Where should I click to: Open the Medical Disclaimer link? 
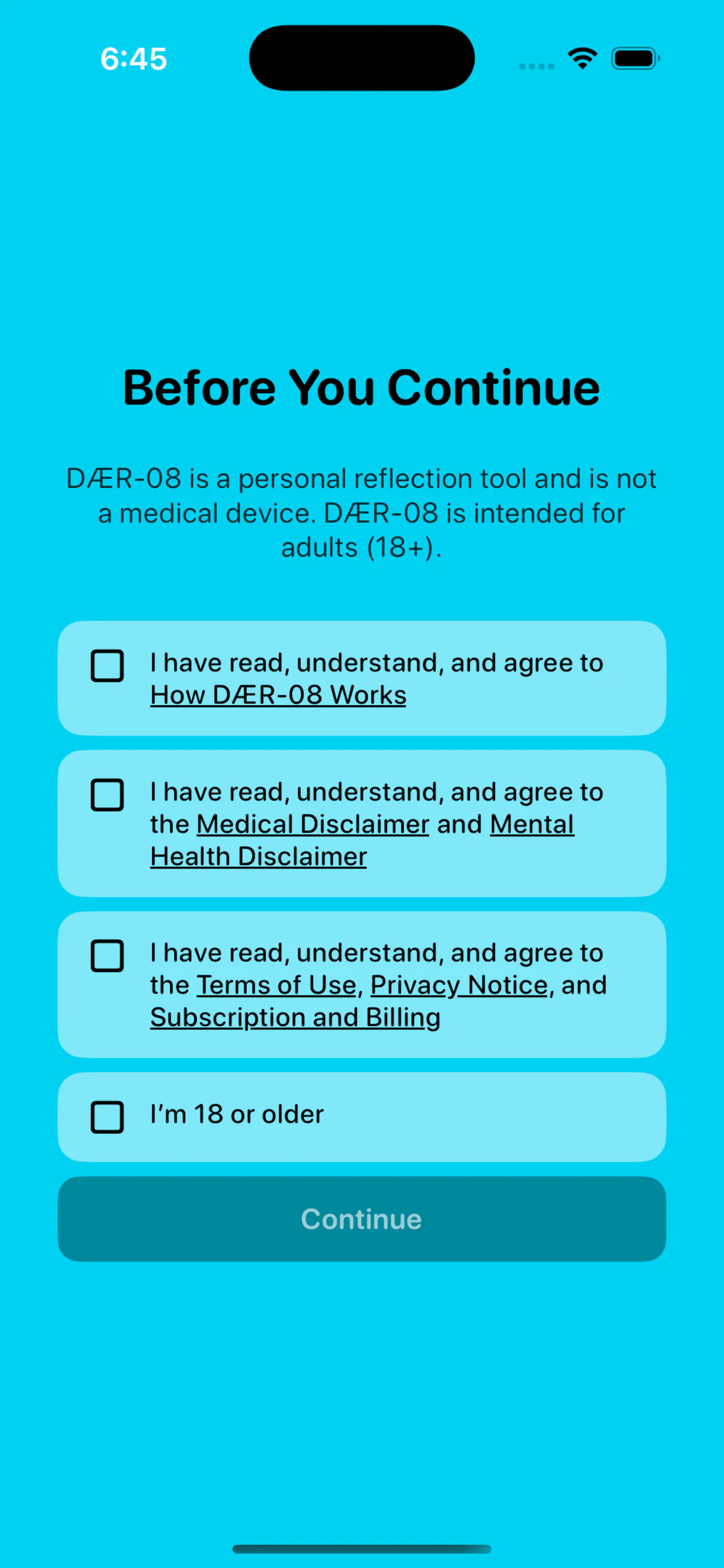312,824
